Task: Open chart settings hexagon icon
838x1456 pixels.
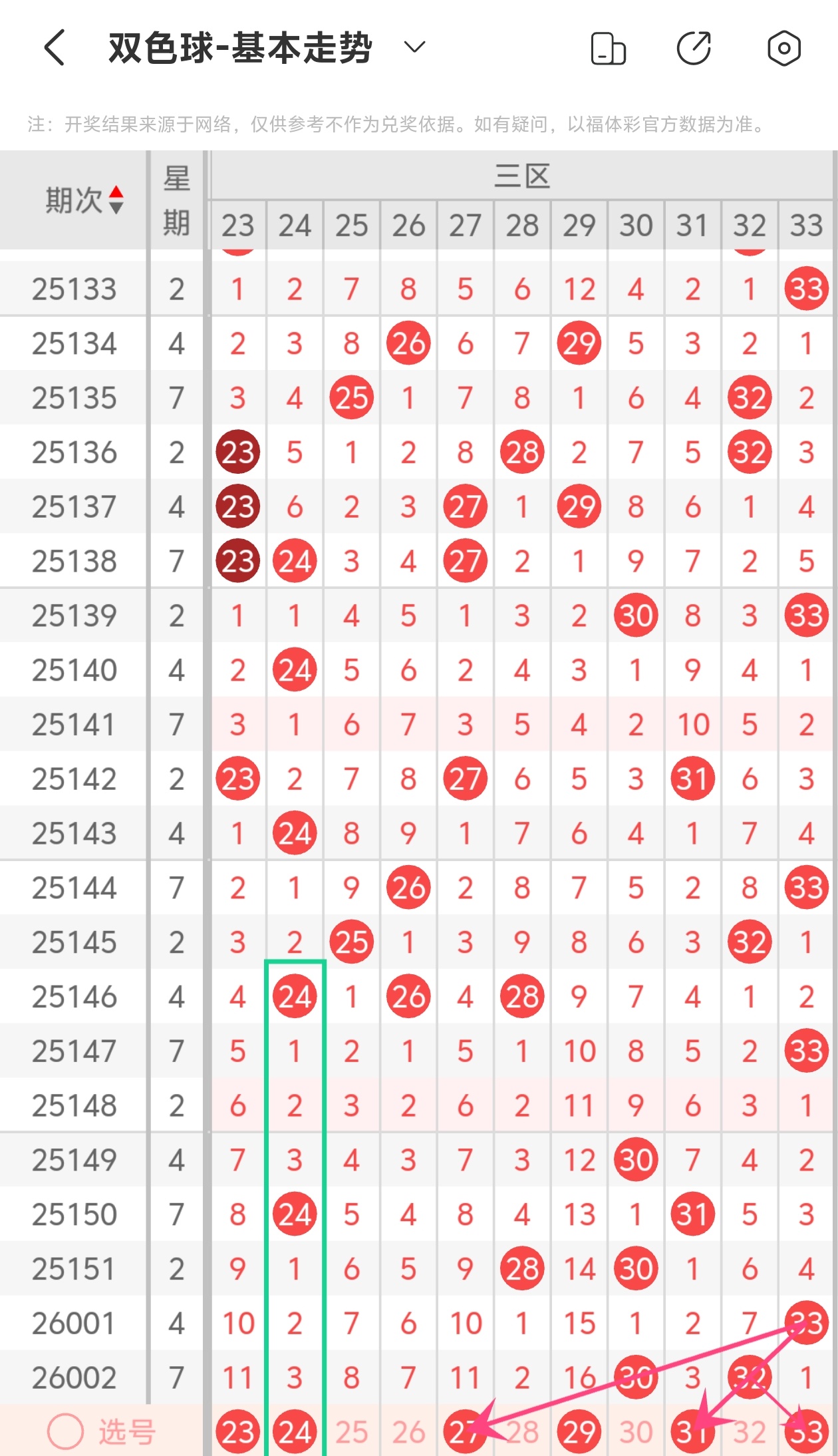Action: tap(783, 48)
